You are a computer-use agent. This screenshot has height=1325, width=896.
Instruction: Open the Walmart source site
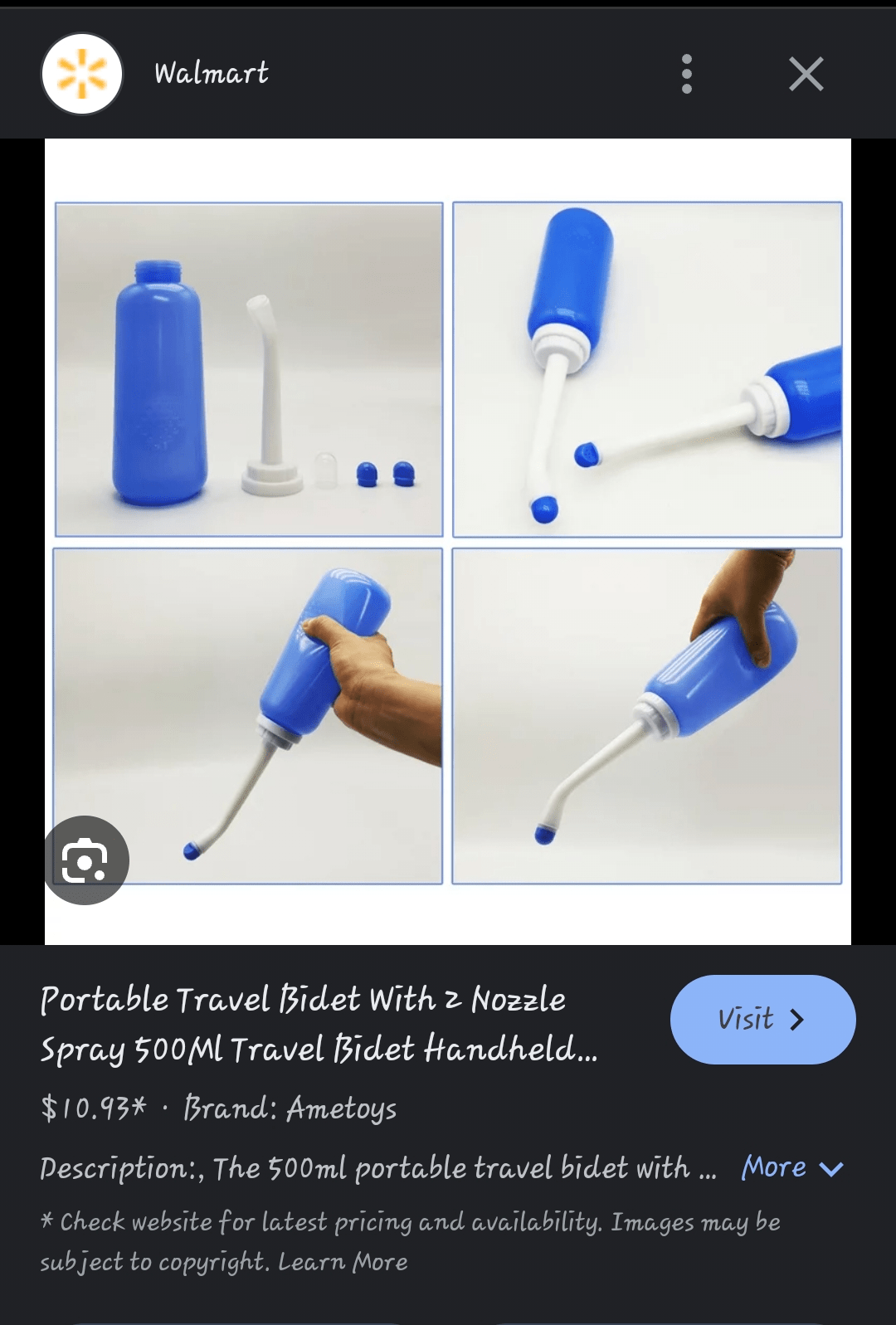tap(211, 74)
